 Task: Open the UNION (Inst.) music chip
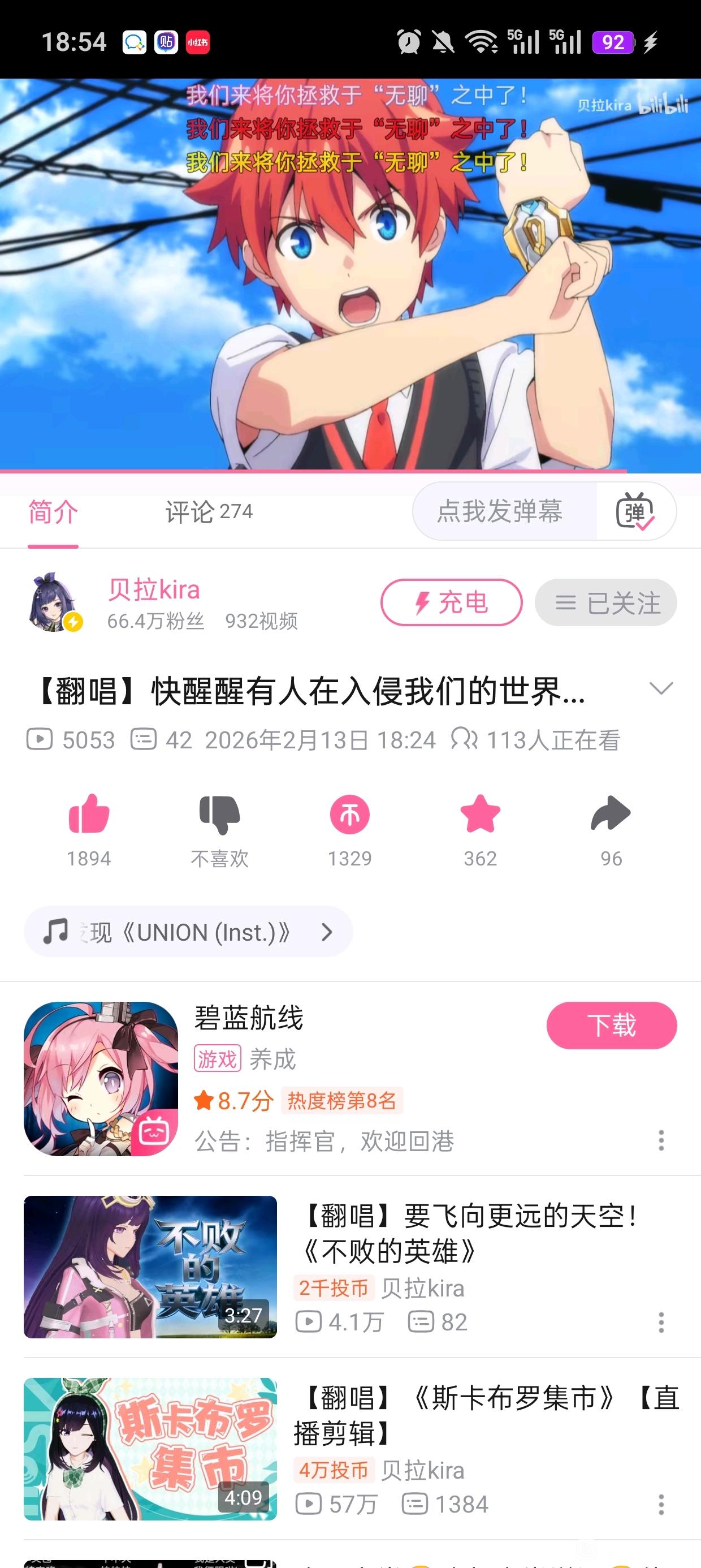point(188,932)
